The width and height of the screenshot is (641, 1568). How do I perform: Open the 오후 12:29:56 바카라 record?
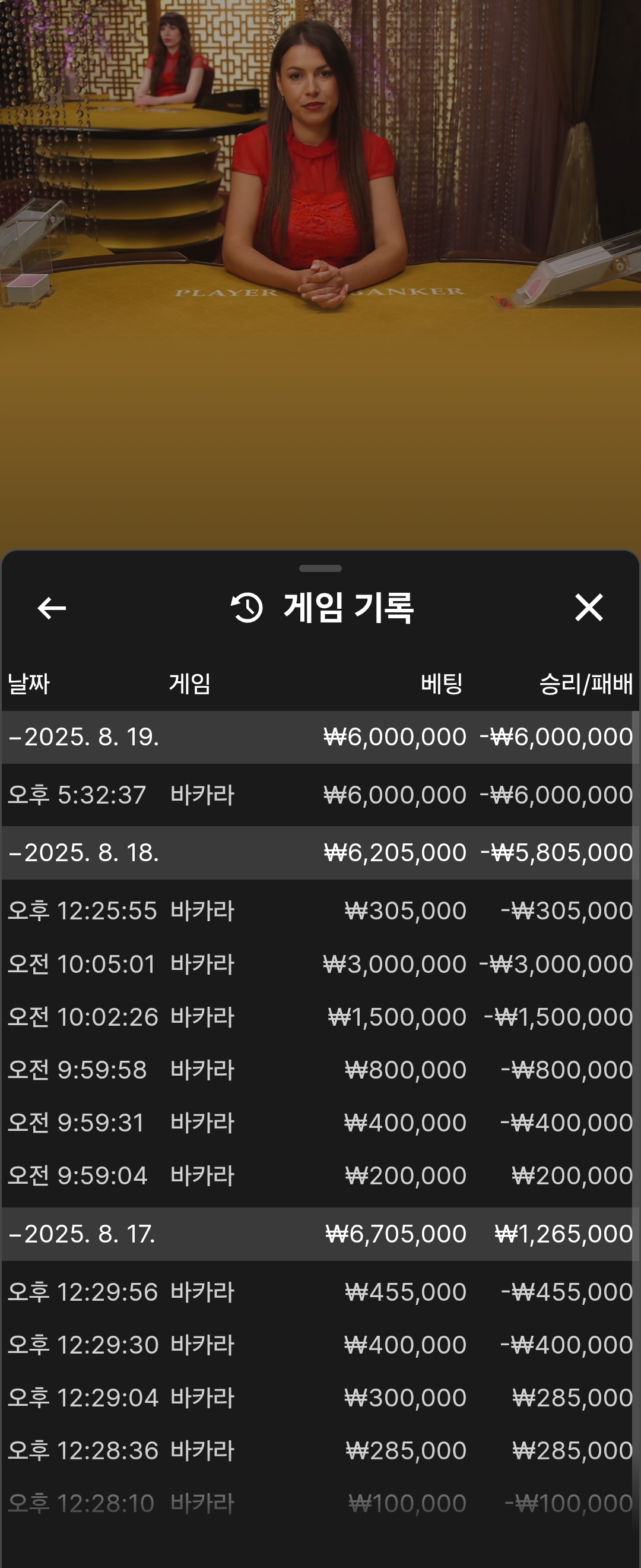[x=320, y=1292]
